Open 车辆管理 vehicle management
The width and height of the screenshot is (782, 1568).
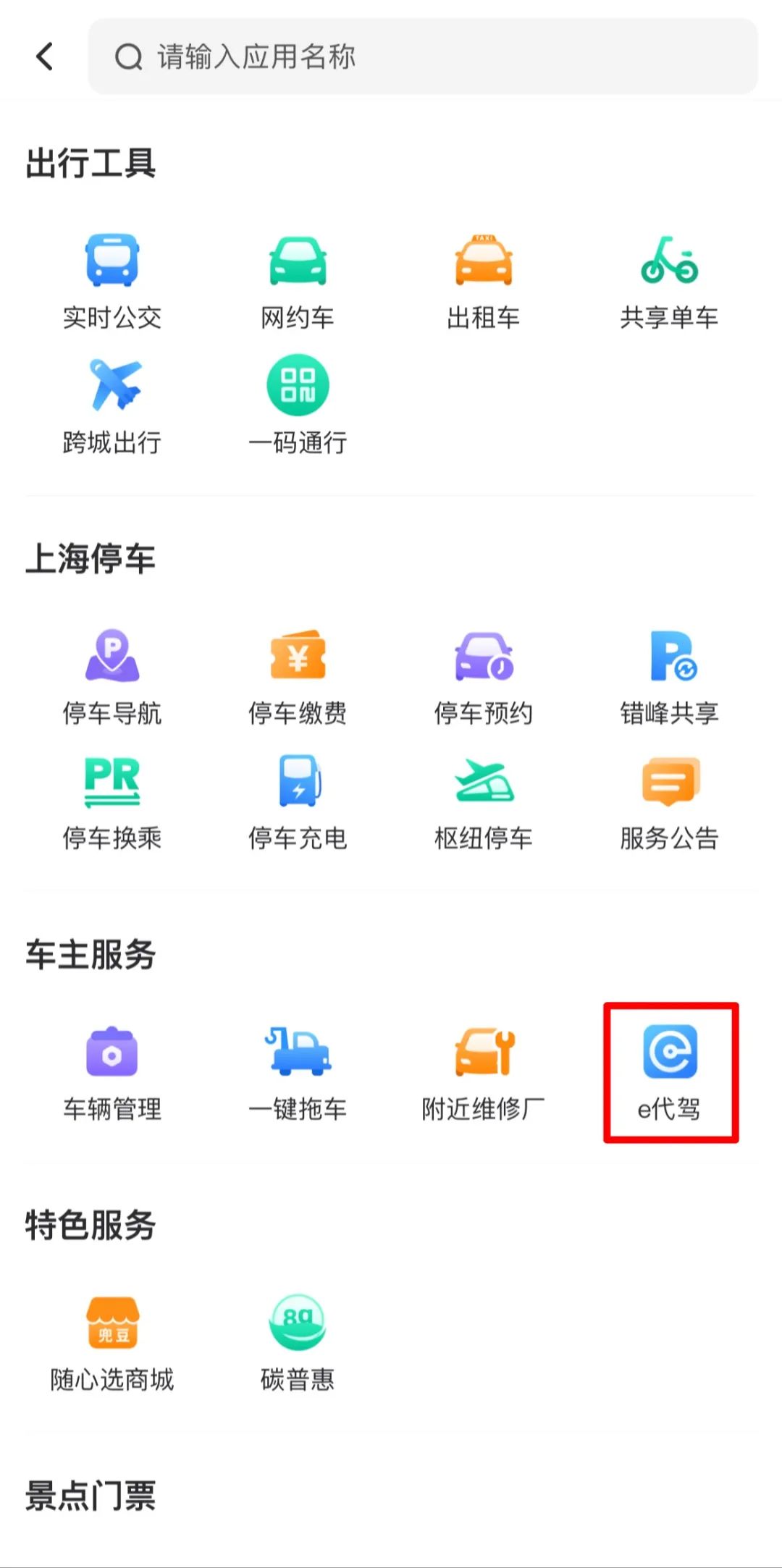[112, 1073]
